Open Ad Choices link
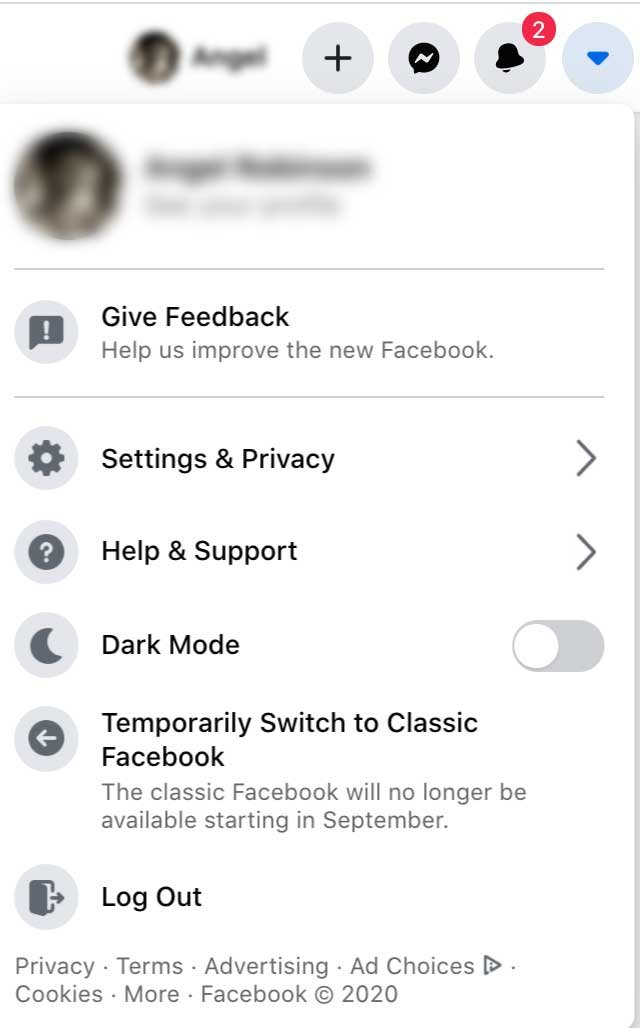The image size is (640, 1028). coord(412,966)
